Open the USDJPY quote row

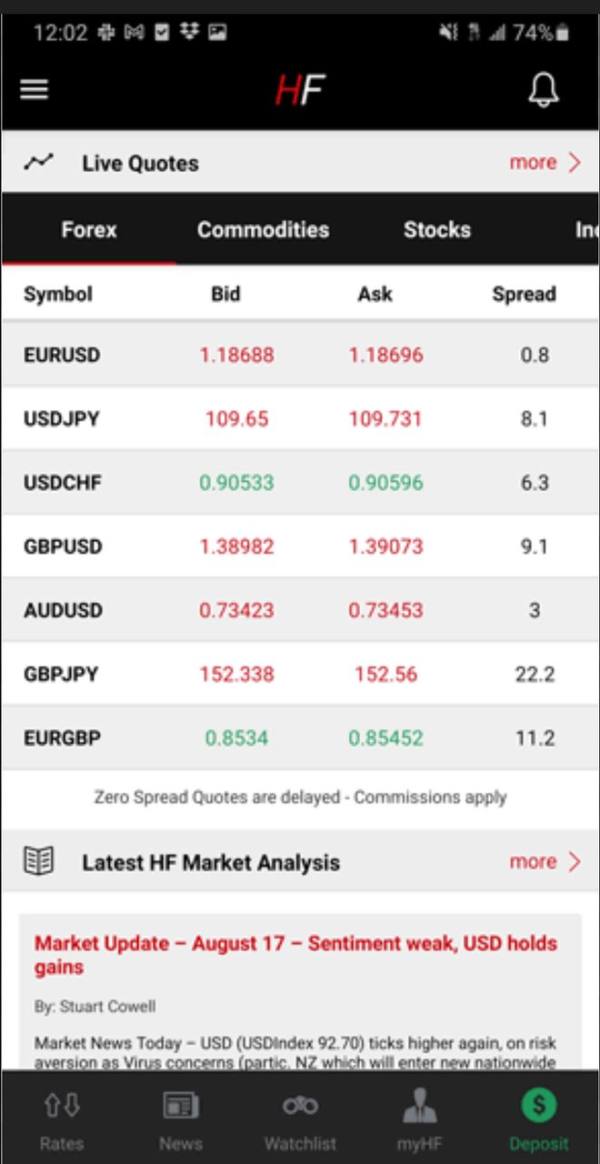pos(300,419)
